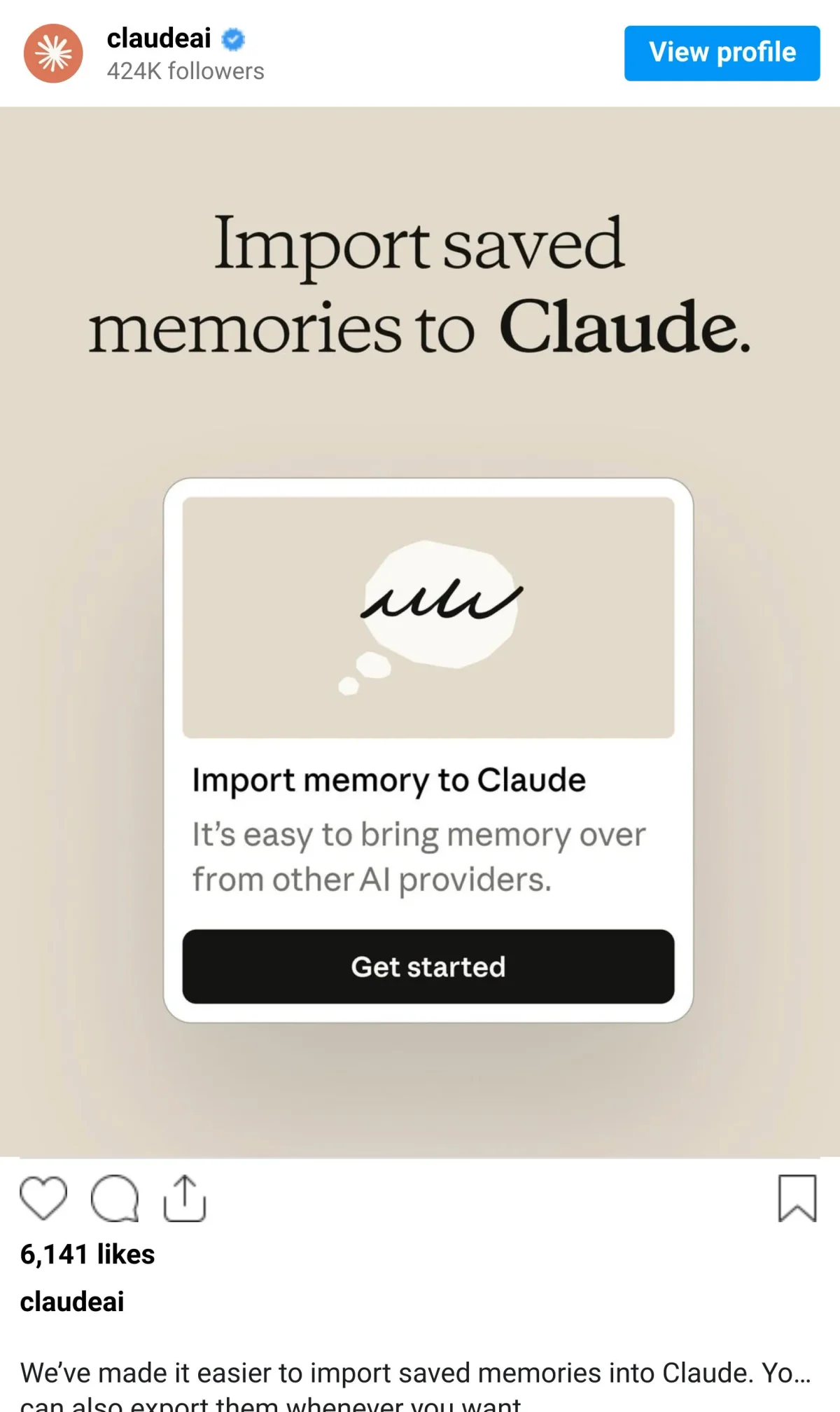The height and width of the screenshot is (1412, 840).
Task: Like the claudeai post
Action: (x=43, y=1198)
